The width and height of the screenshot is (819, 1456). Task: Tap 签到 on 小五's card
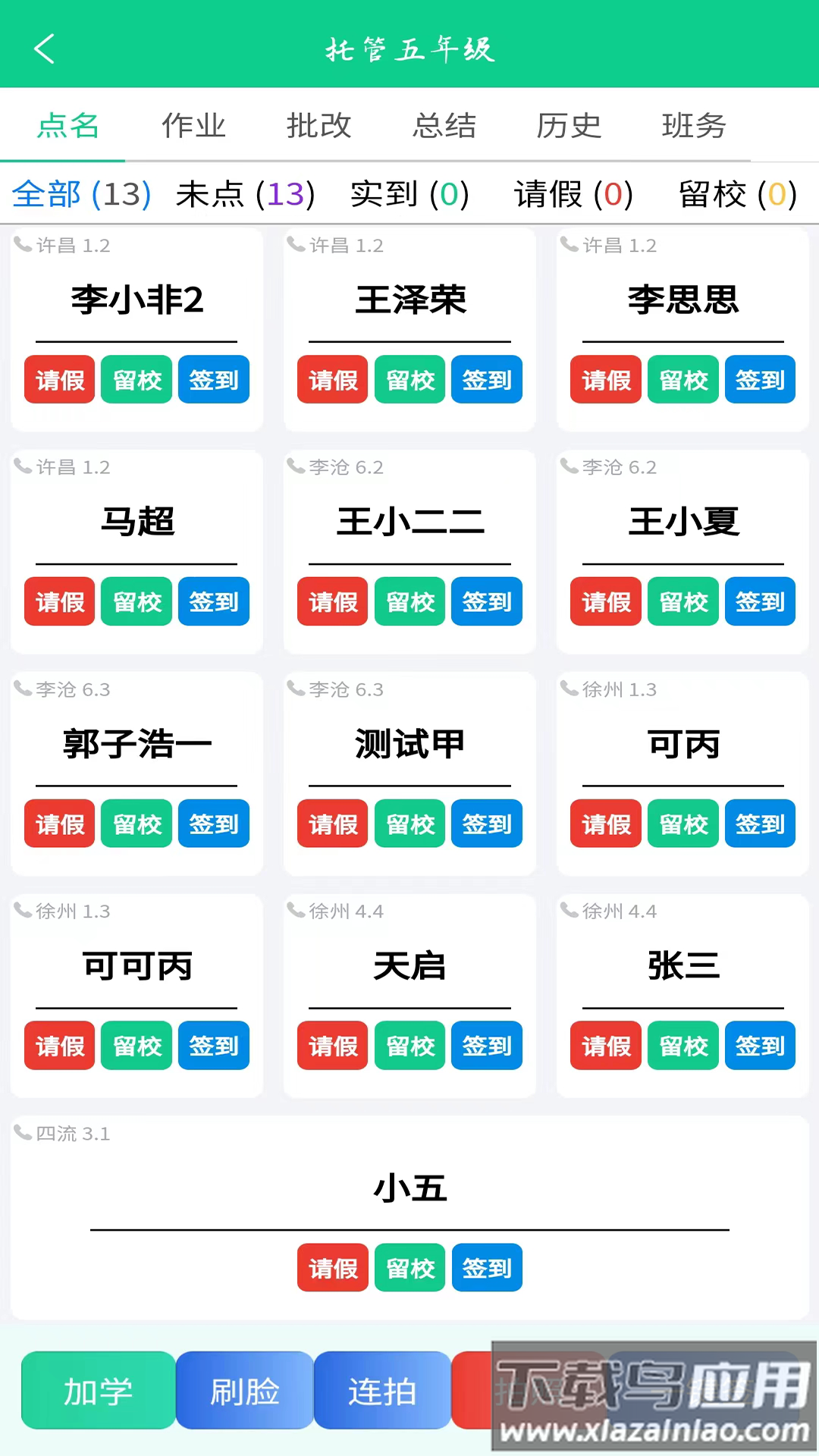click(x=486, y=1267)
